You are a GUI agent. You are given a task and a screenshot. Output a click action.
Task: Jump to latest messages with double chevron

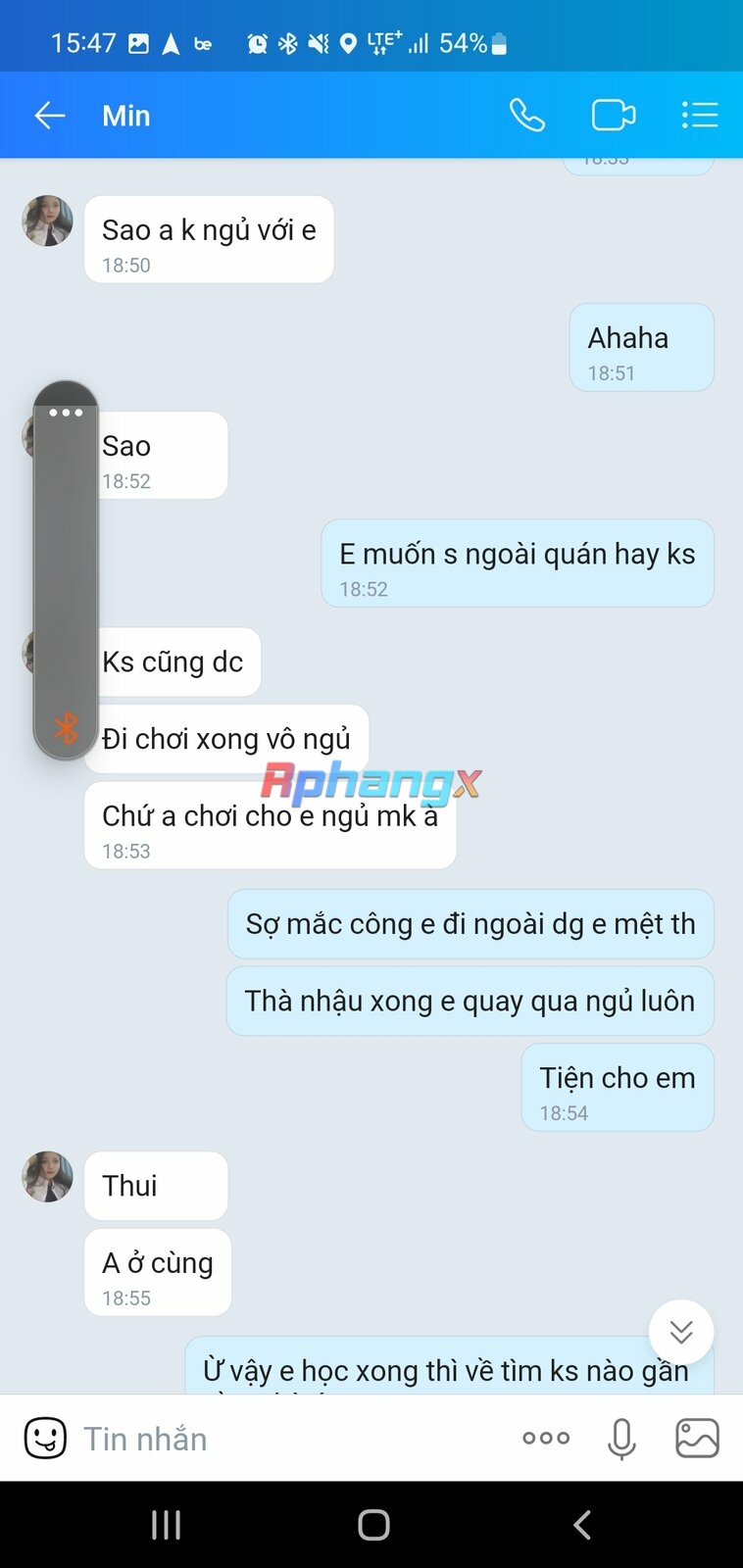click(681, 1332)
